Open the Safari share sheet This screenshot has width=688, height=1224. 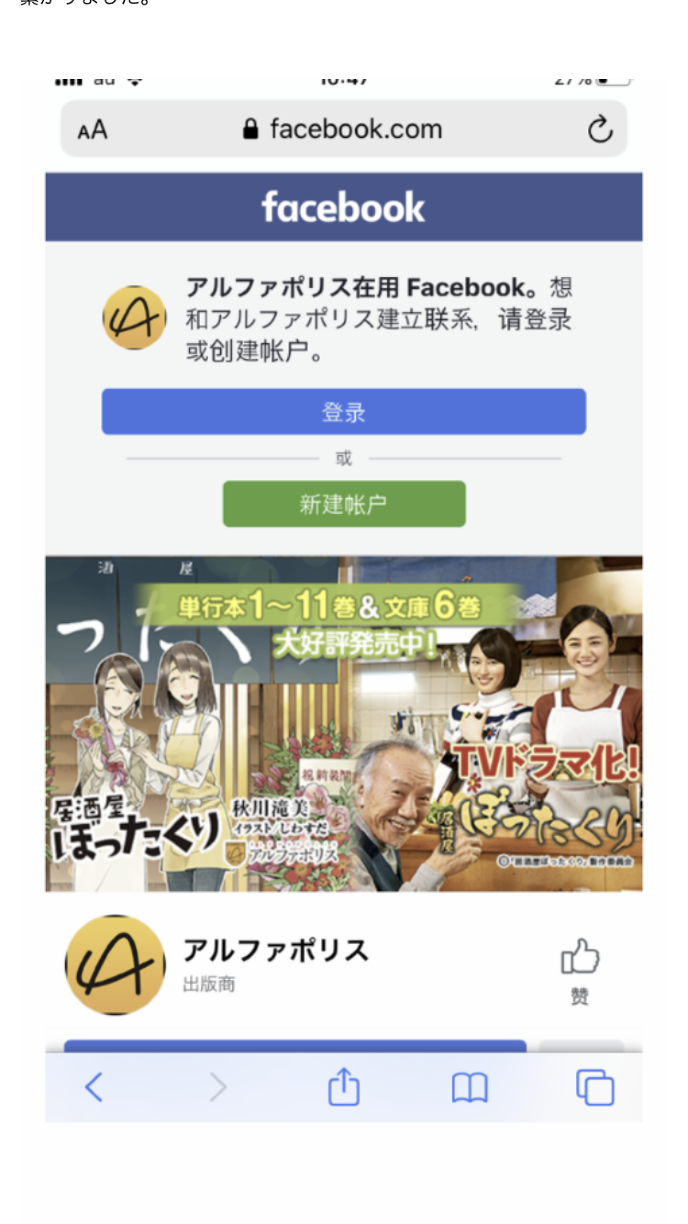[x=343, y=1087]
